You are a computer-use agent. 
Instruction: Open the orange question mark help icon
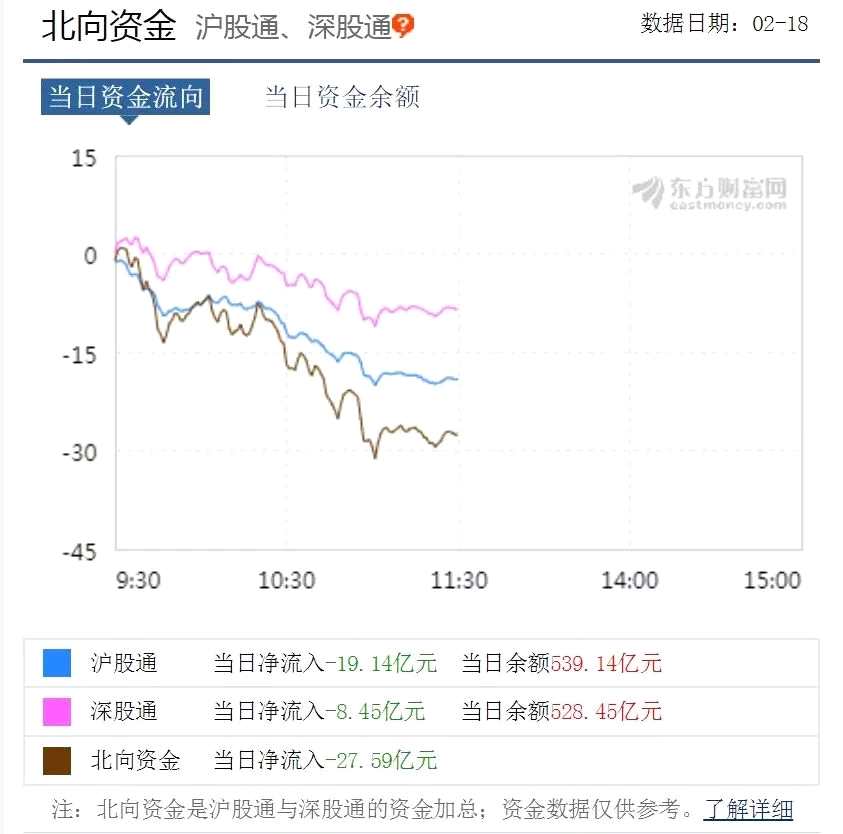coord(403,26)
